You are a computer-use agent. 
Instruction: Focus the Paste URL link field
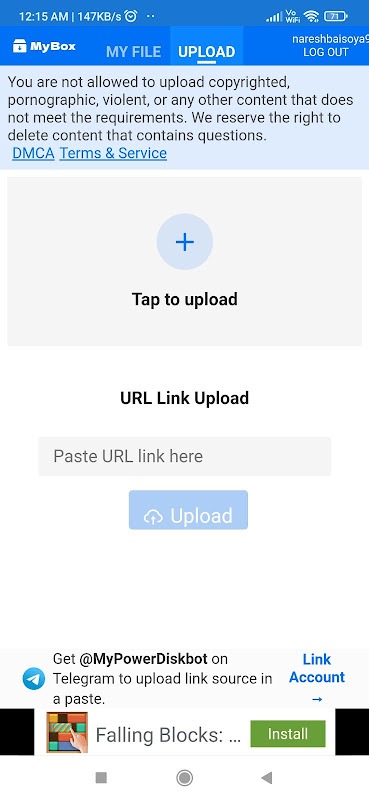(x=185, y=456)
